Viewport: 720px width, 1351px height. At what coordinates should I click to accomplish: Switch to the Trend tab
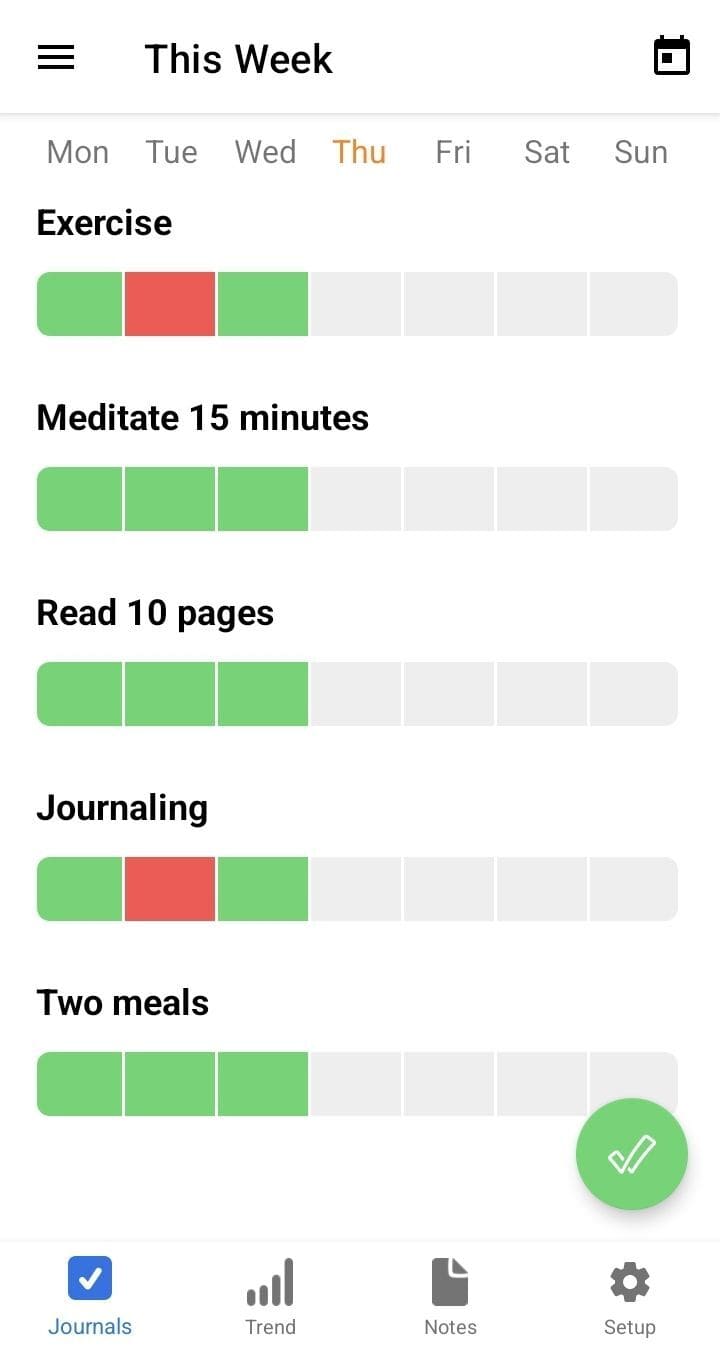pyautogui.click(x=270, y=1296)
